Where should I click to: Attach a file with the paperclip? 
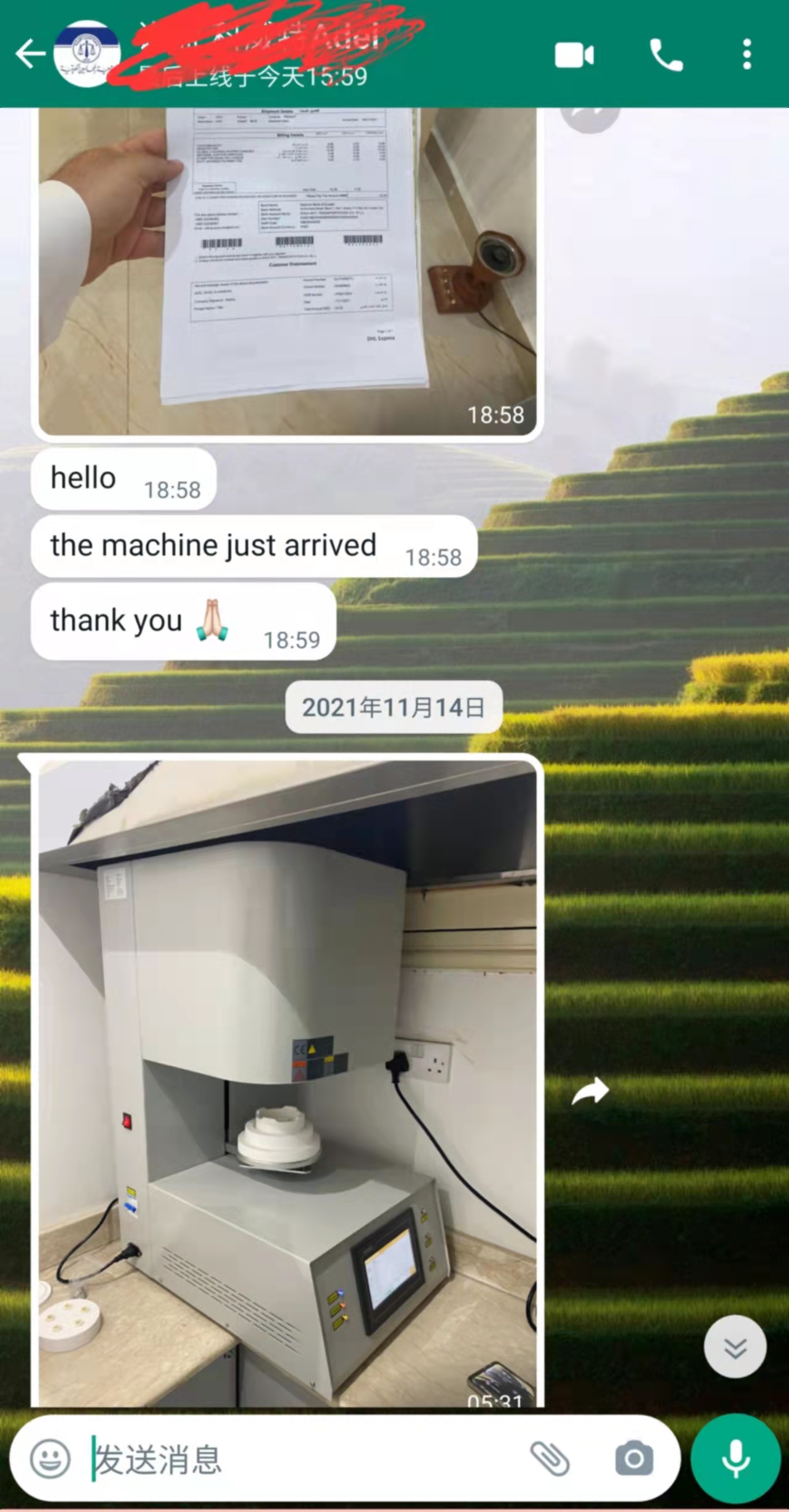click(x=550, y=1459)
